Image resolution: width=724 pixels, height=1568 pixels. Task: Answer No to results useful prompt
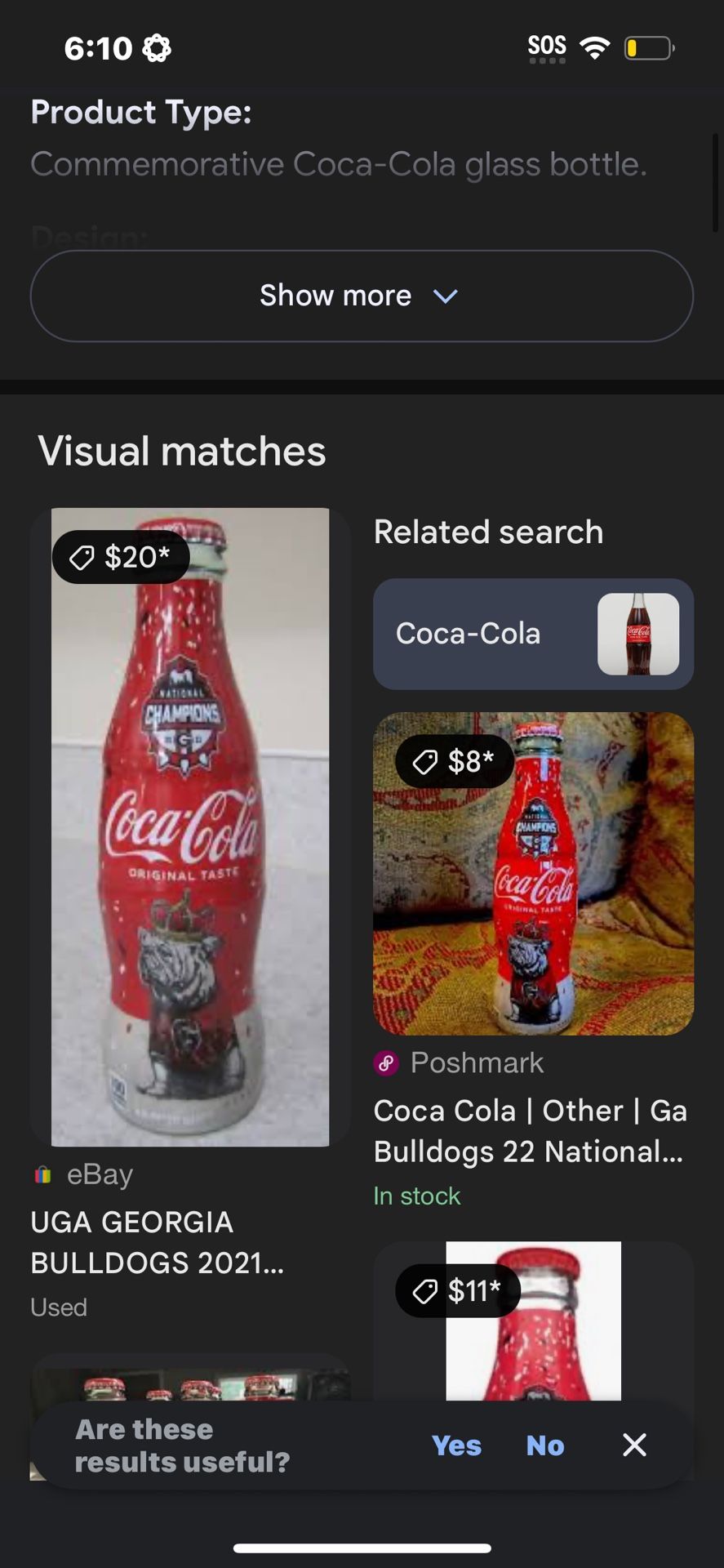[544, 1445]
